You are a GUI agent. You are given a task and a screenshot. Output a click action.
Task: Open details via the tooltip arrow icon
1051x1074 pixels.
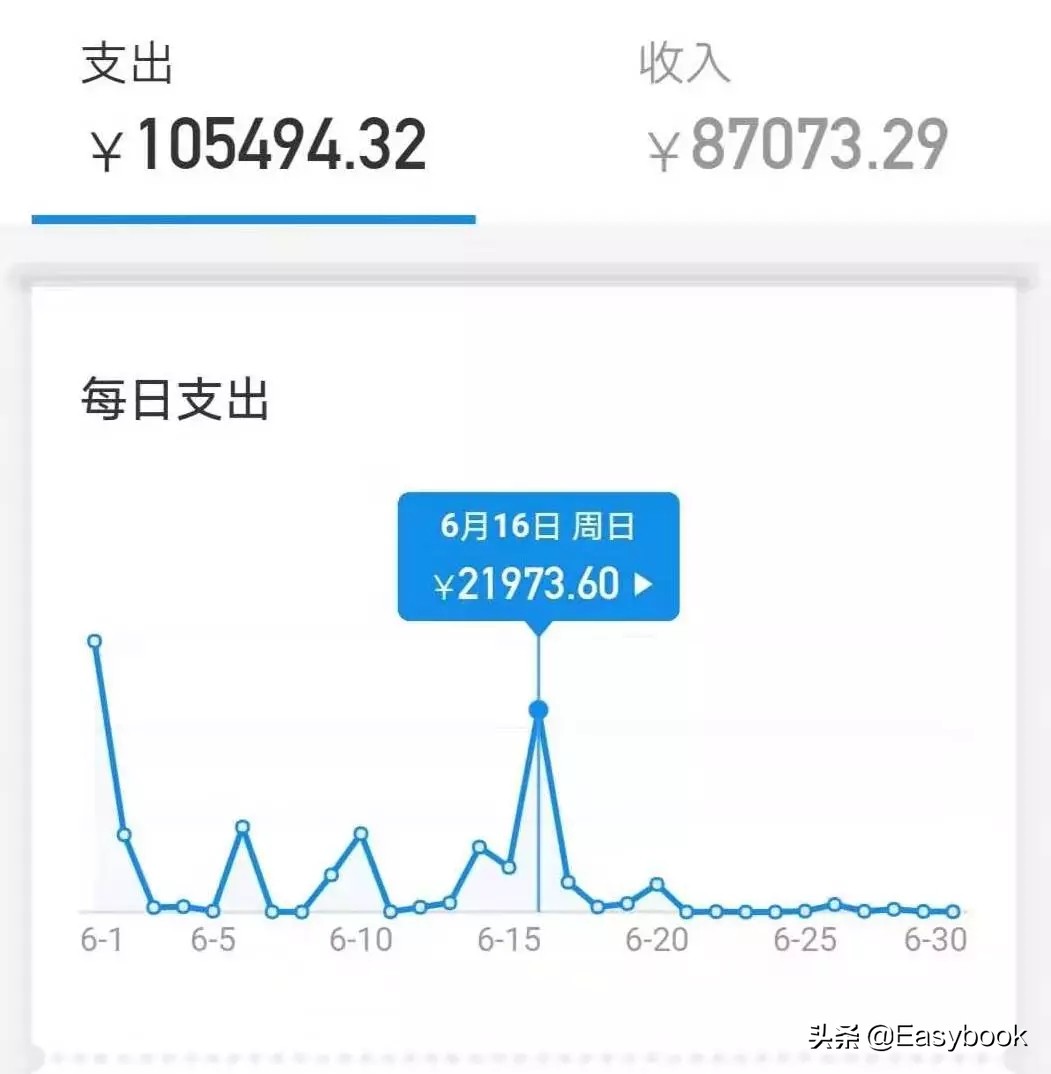[x=645, y=584]
